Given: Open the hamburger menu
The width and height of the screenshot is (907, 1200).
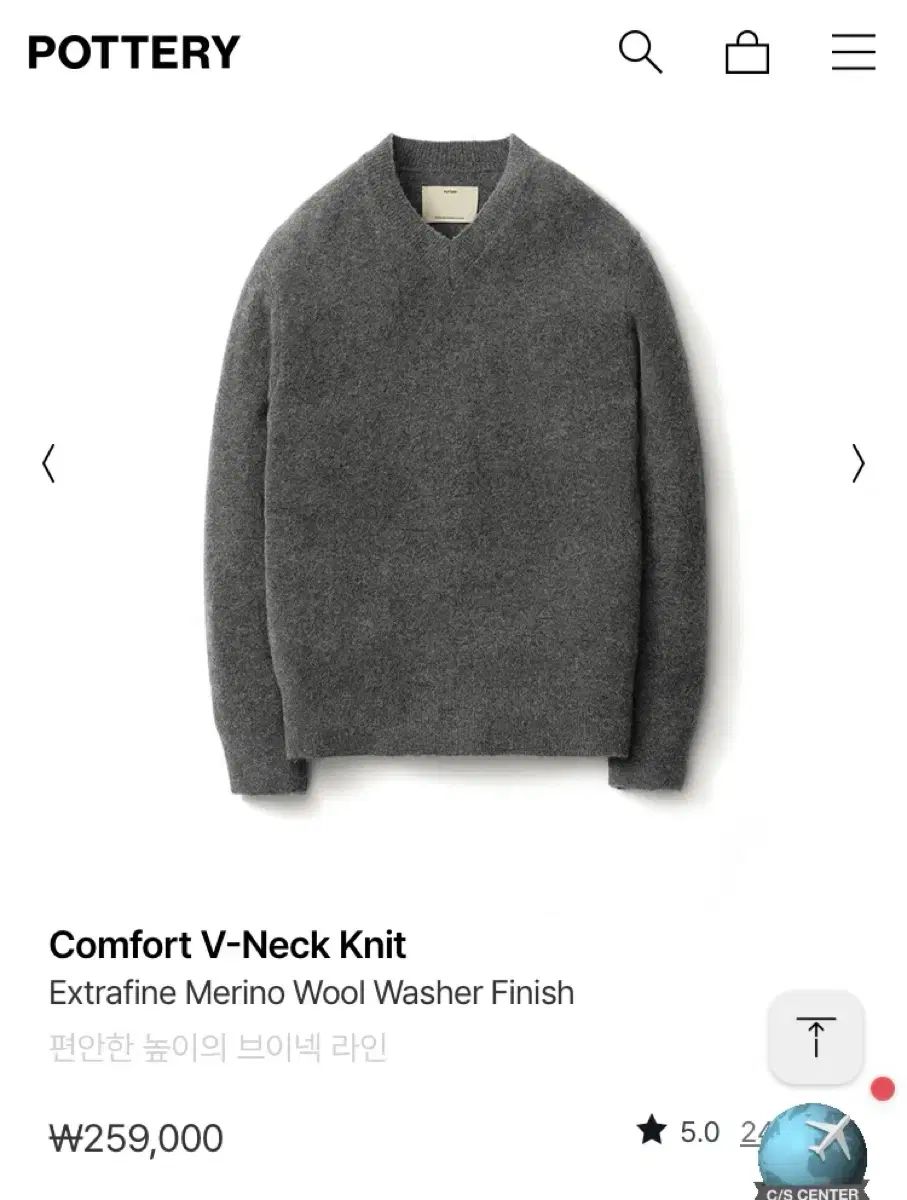Looking at the screenshot, I should point(853,52).
